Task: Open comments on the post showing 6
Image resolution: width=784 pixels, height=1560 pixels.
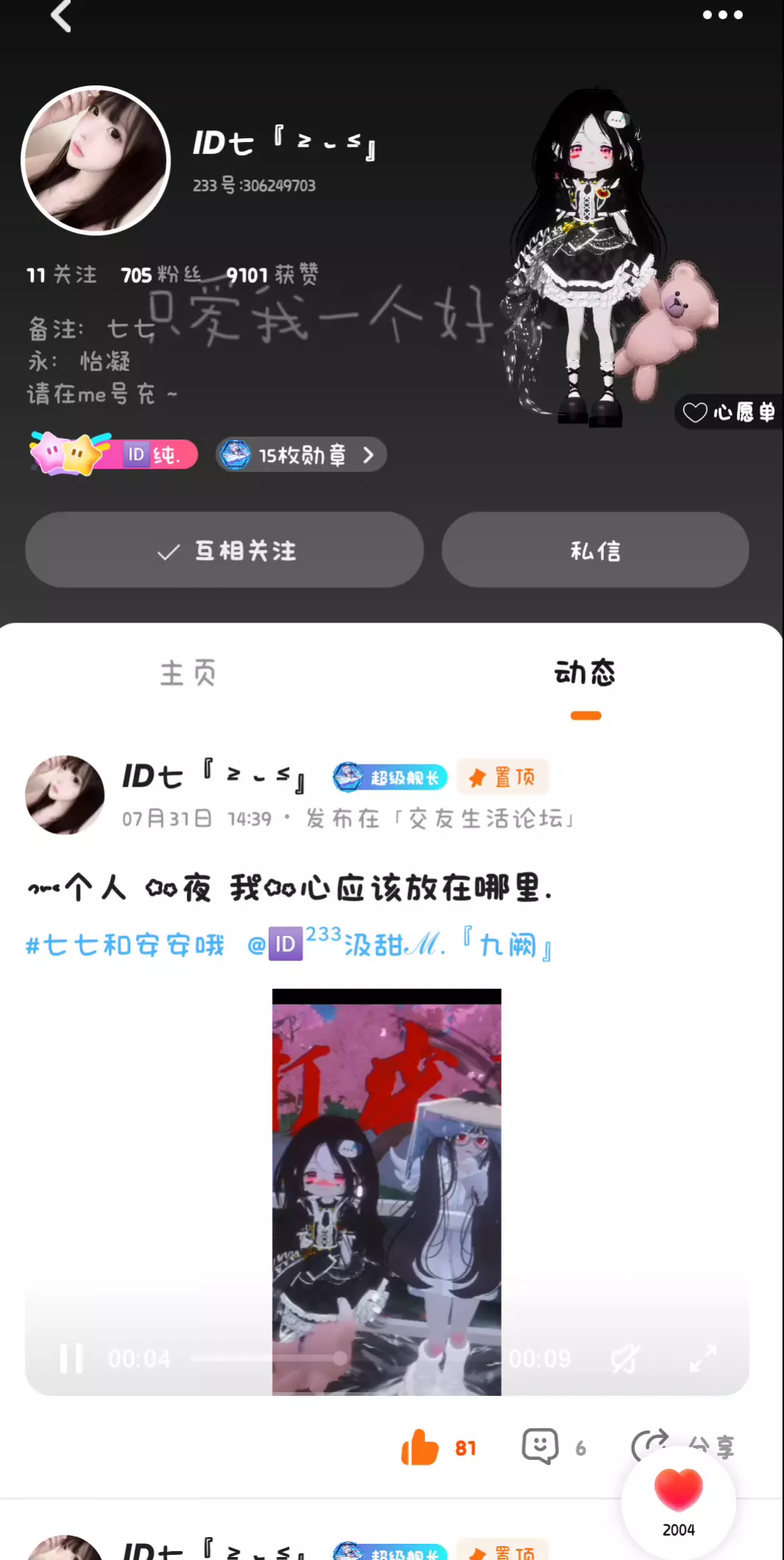Action: 554,1447
